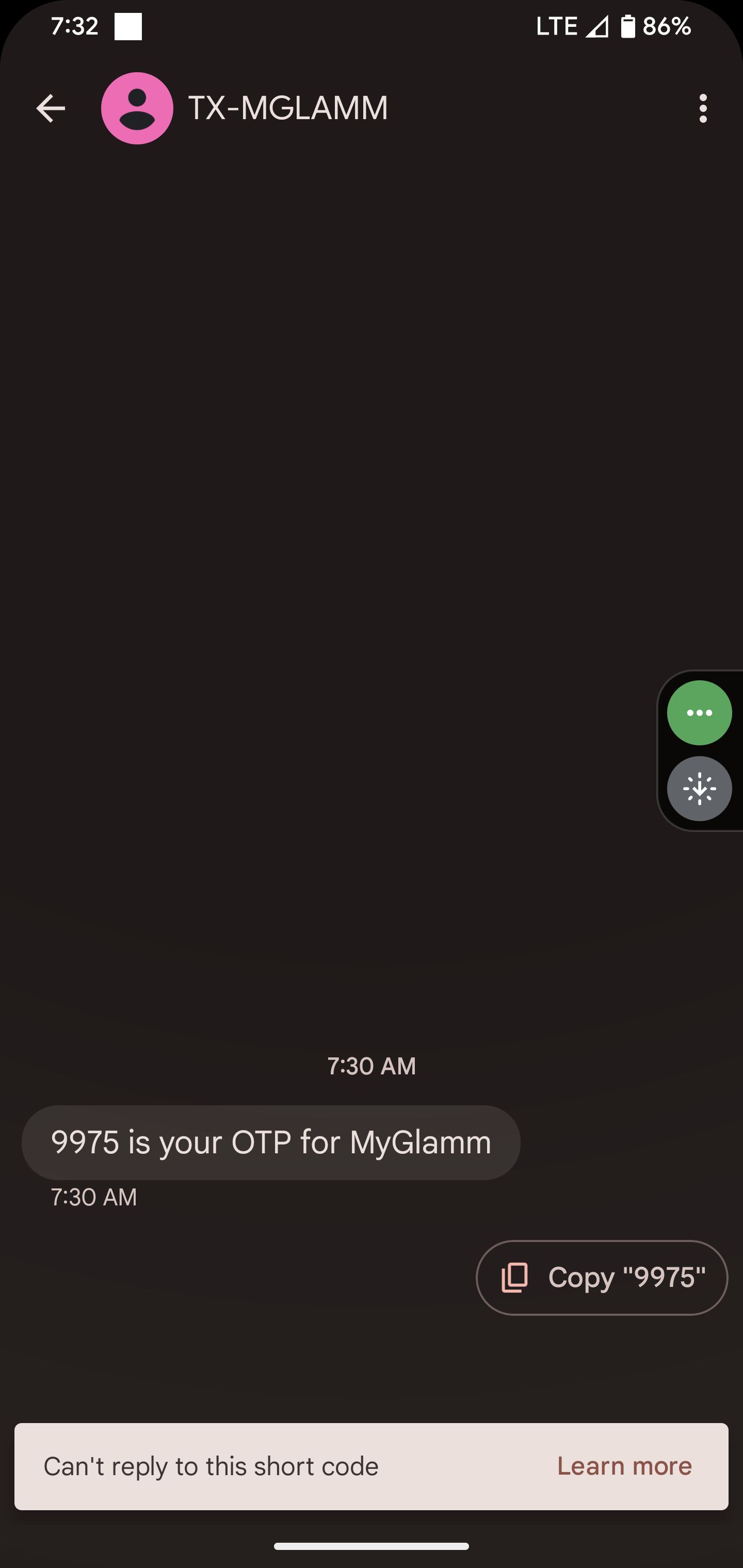The width and height of the screenshot is (743, 1568).
Task: View TX-MGLAMM conversation details
Action: click(x=287, y=109)
